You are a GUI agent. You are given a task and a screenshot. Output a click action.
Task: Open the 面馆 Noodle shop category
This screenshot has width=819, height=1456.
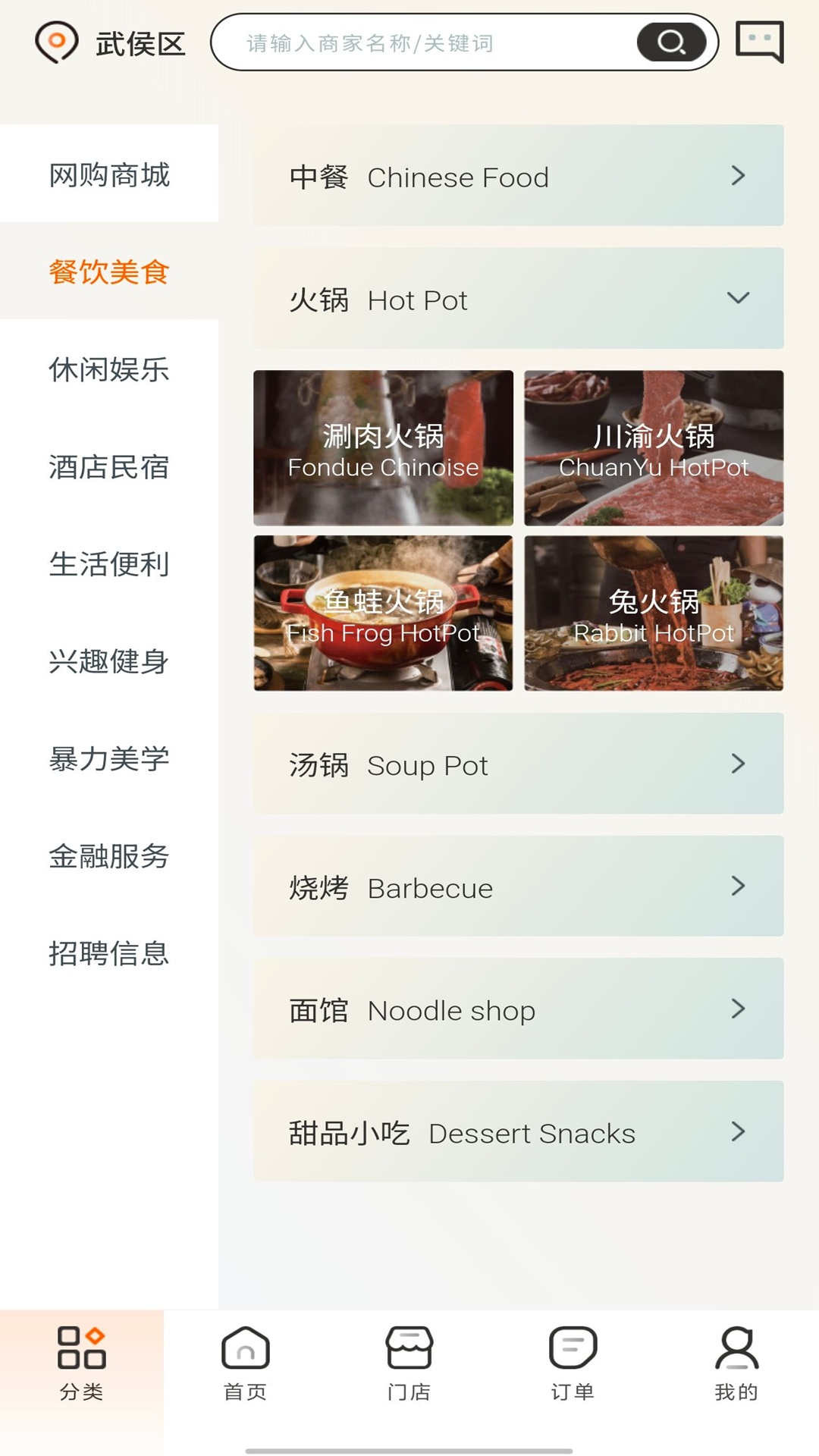click(x=518, y=1009)
